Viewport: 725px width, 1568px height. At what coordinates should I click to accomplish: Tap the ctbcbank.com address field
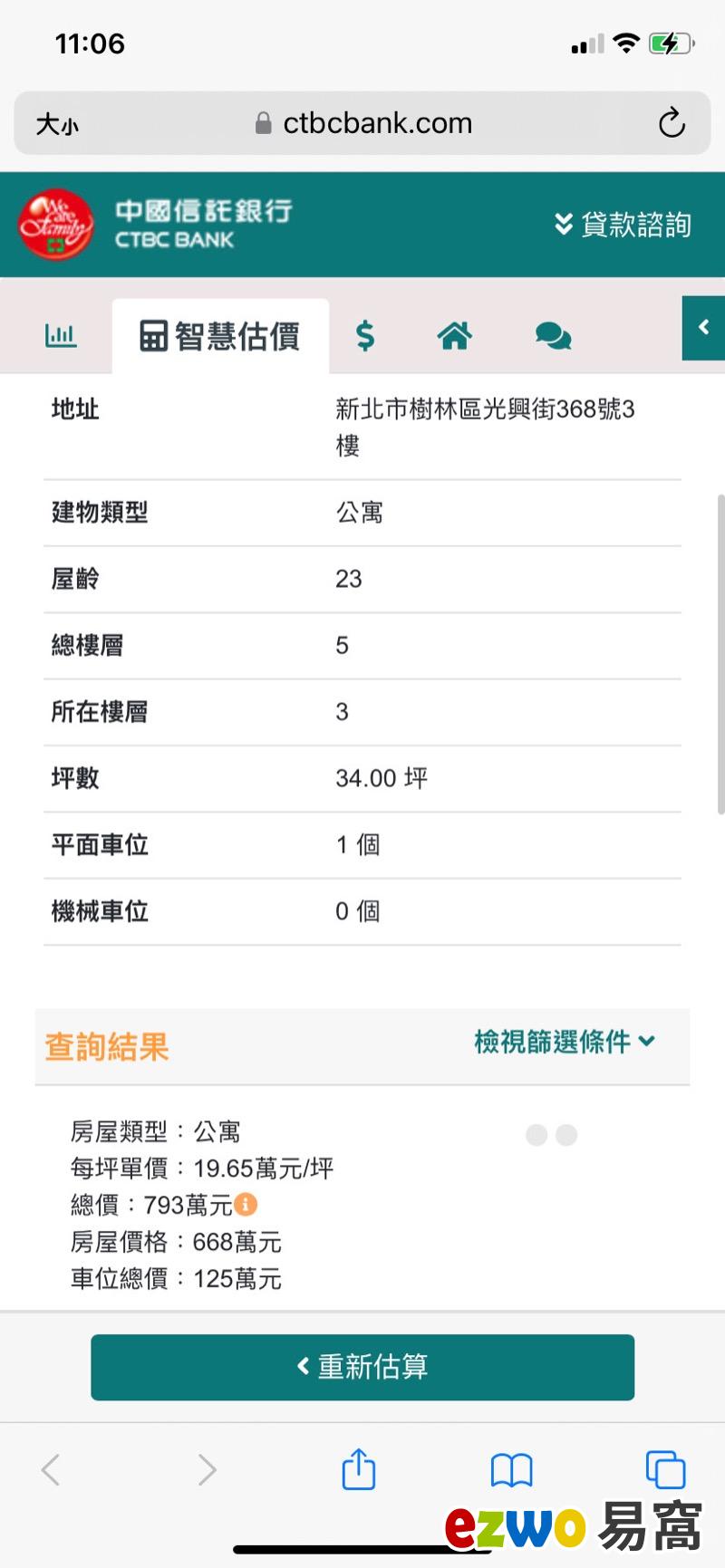coord(364,123)
